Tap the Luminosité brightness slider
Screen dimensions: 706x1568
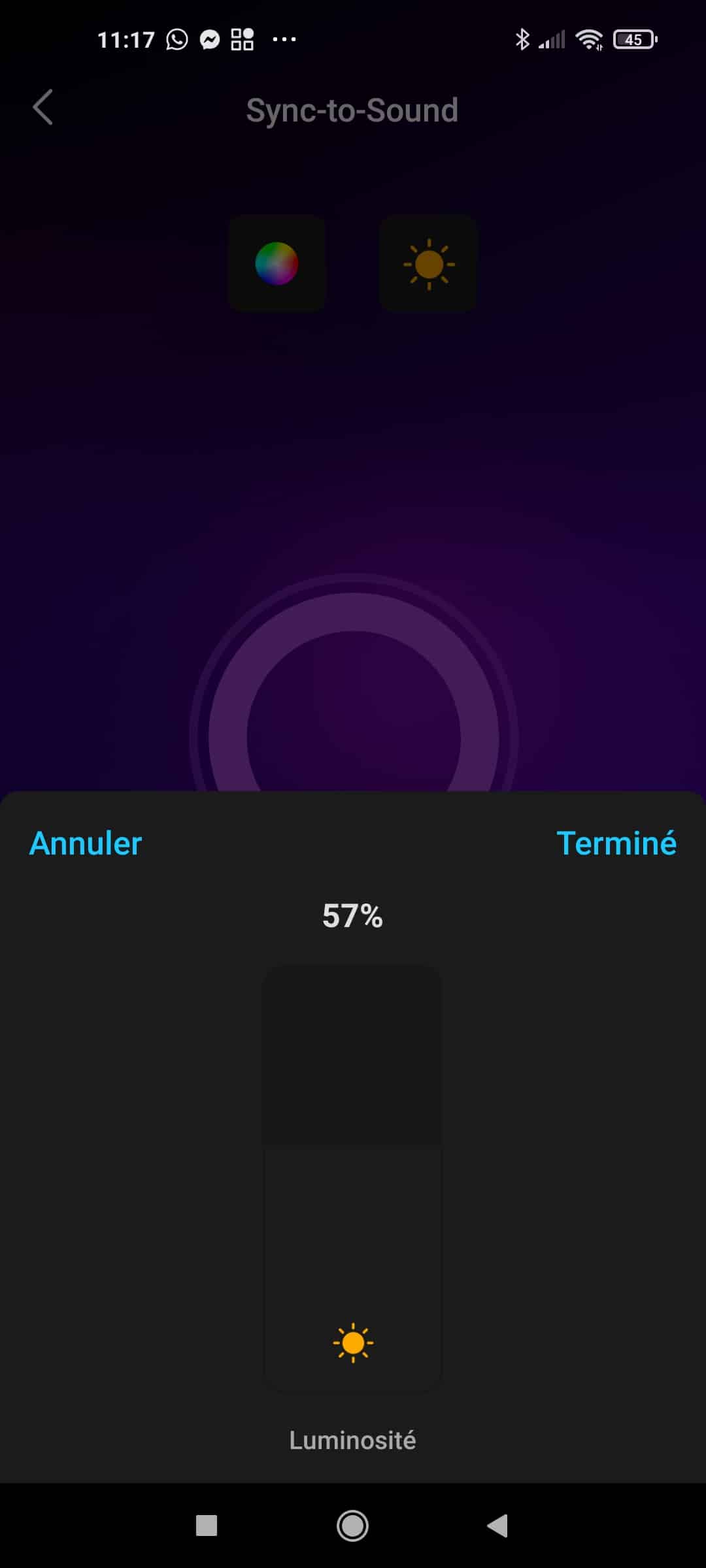point(352,1179)
